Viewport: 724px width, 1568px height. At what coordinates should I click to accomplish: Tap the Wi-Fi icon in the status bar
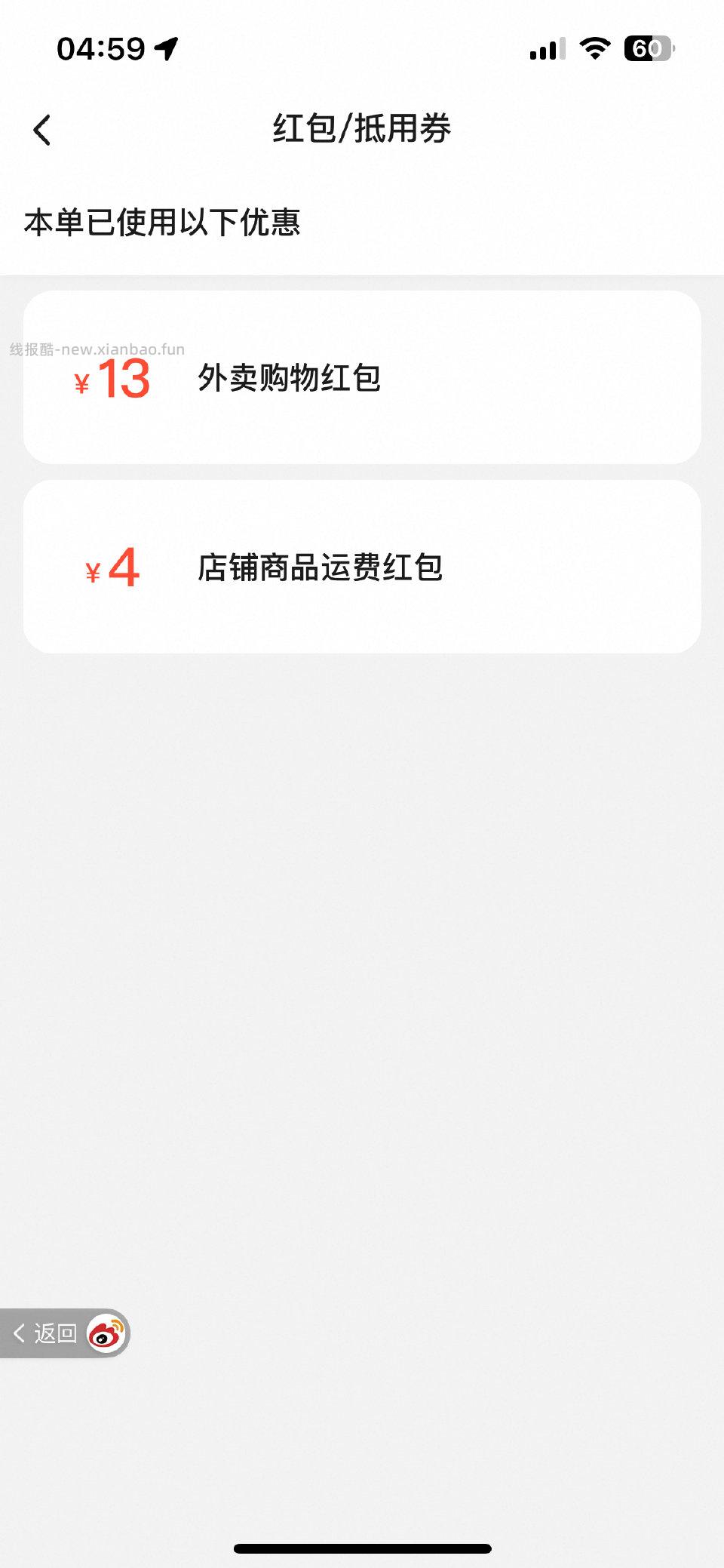tap(594, 48)
